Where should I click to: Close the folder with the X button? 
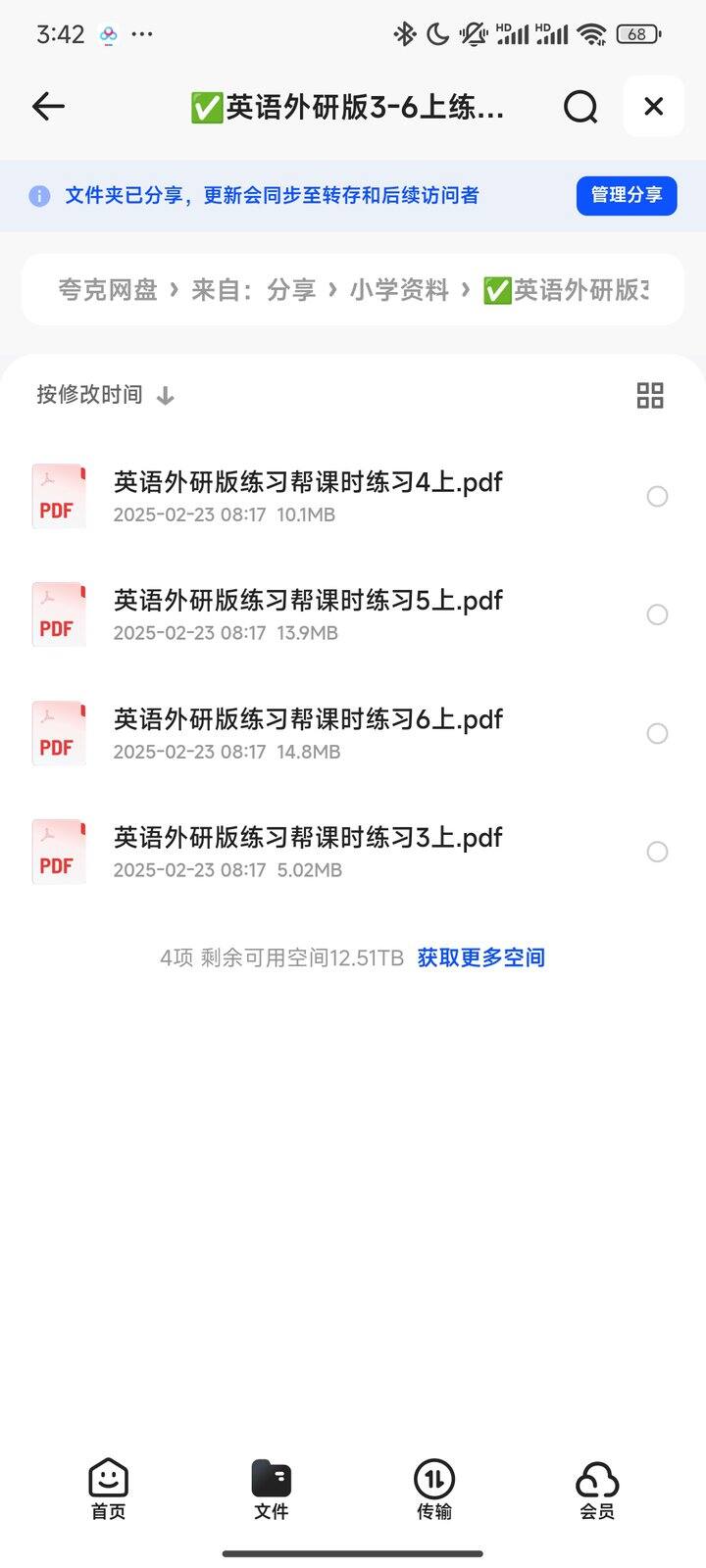pyautogui.click(x=653, y=106)
